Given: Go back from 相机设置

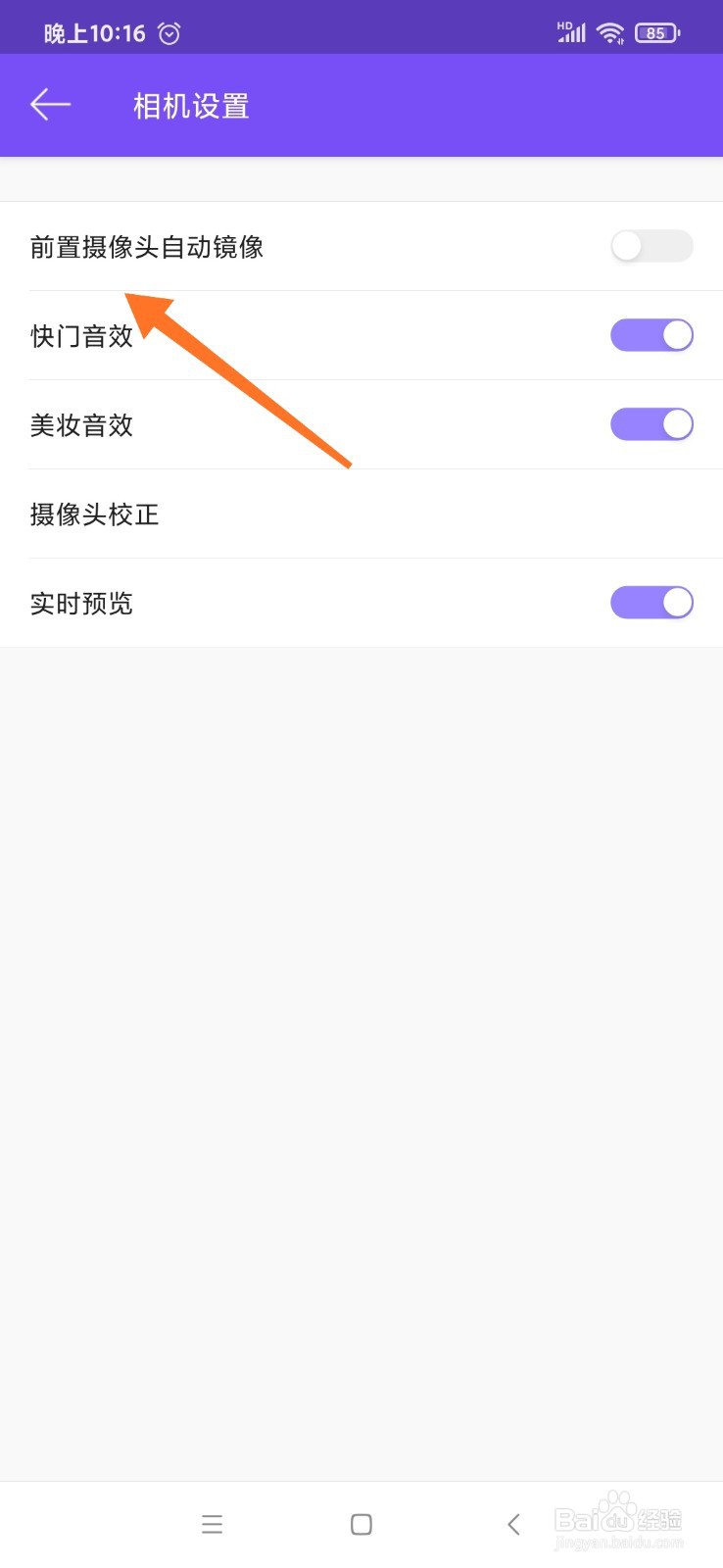Looking at the screenshot, I should click(x=51, y=105).
